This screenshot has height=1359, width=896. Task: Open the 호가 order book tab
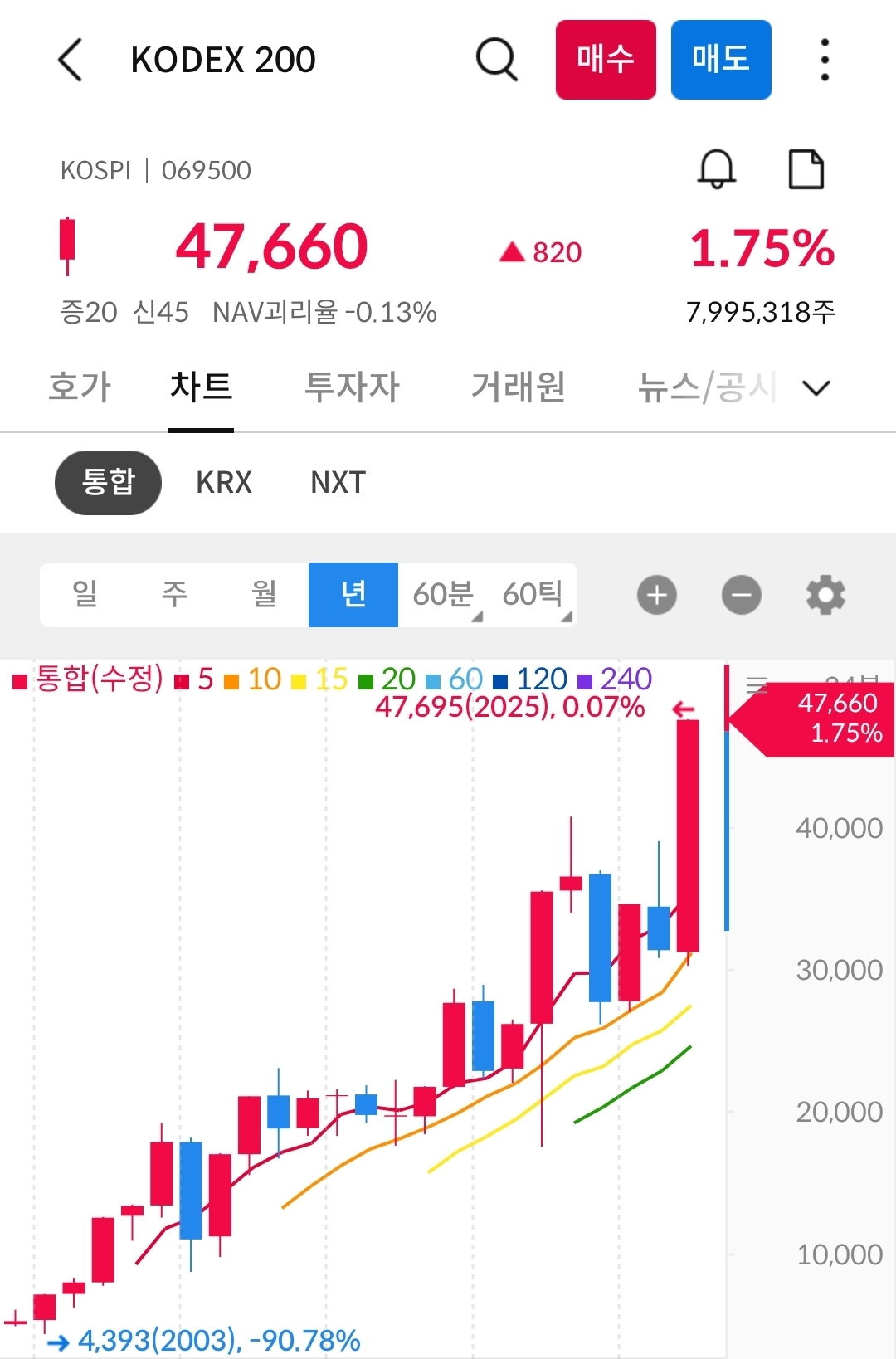pos(80,387)
